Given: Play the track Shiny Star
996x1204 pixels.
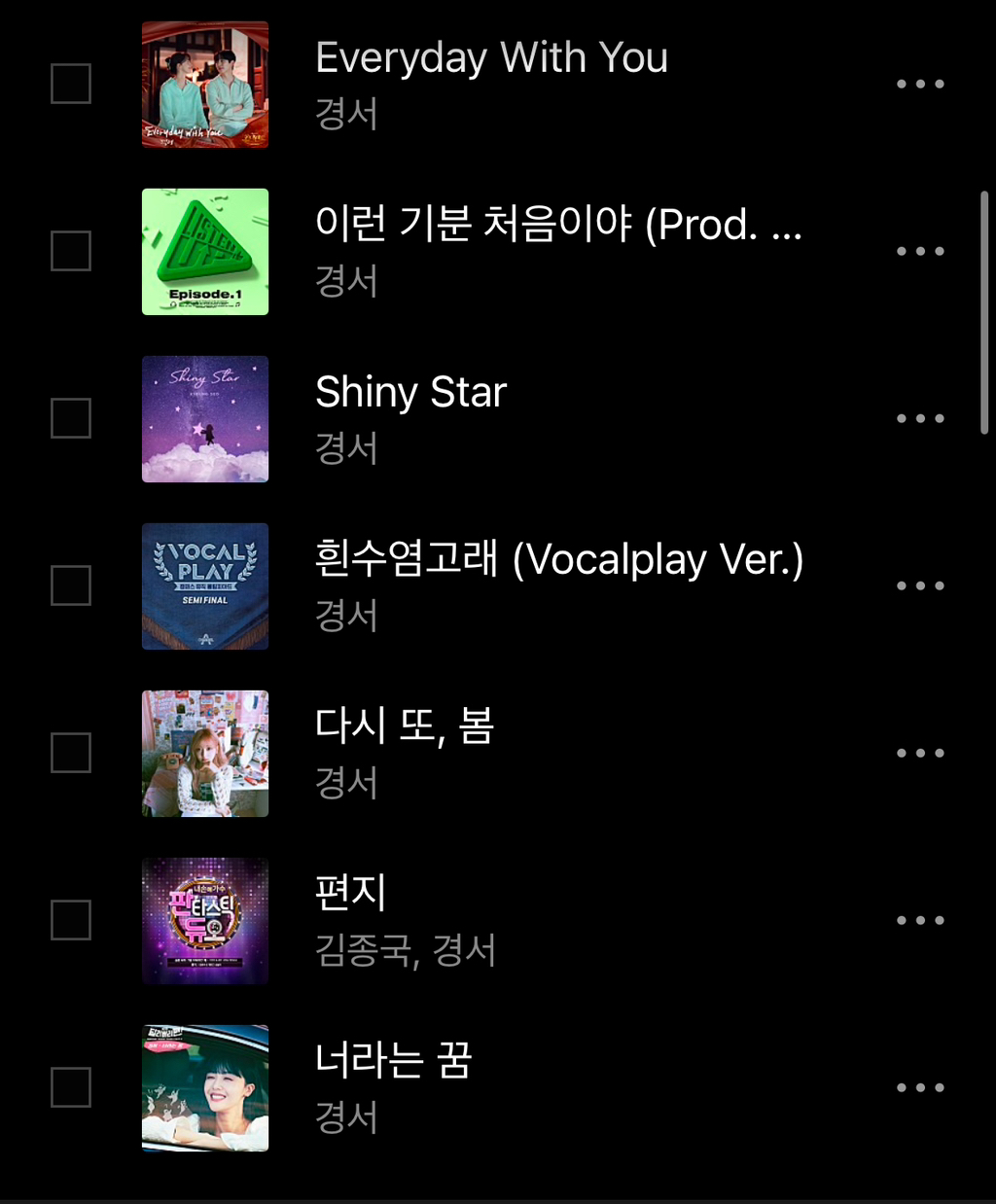Looking at the screenshot, I should tap(410, 393).
